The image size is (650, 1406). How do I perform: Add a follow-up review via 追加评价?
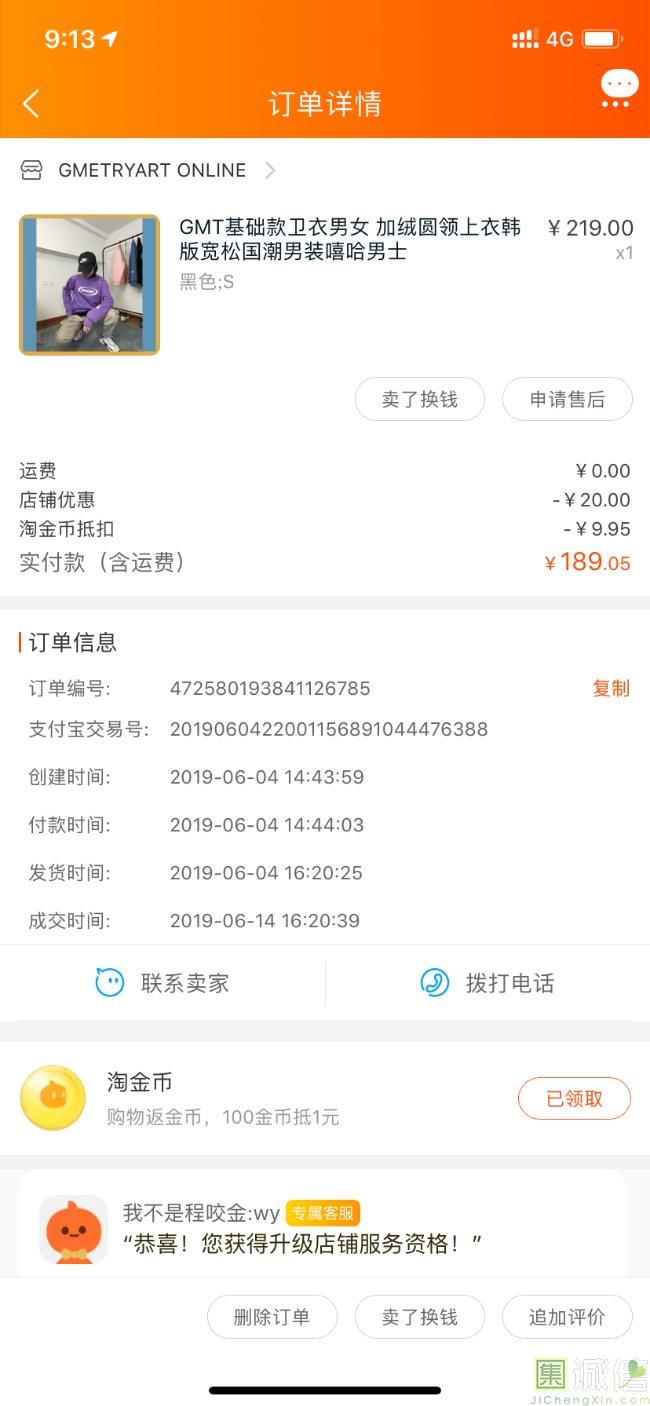point(567,1317)
